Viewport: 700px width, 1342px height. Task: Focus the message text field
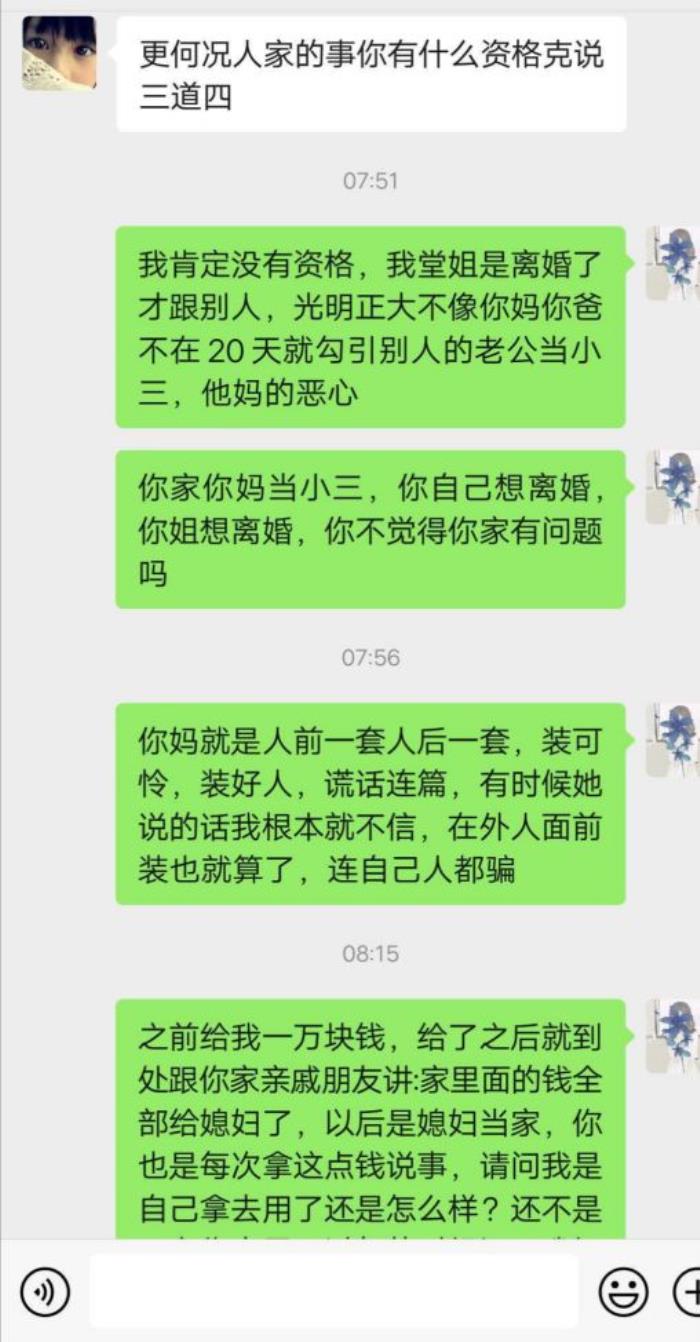[335, 1292]
